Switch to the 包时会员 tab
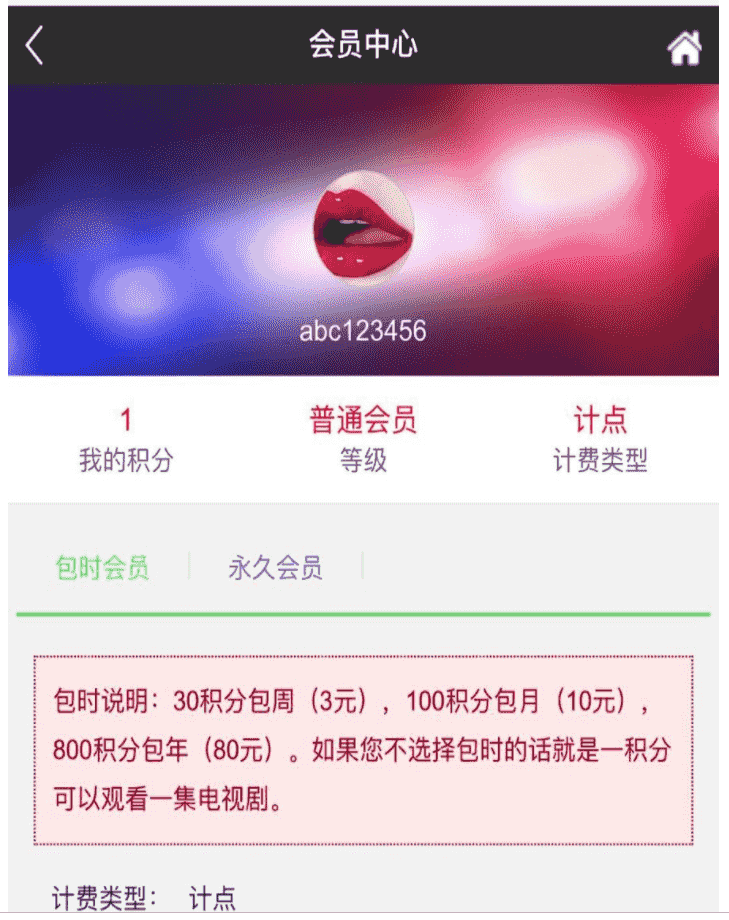729x920 pixels. 102,569
